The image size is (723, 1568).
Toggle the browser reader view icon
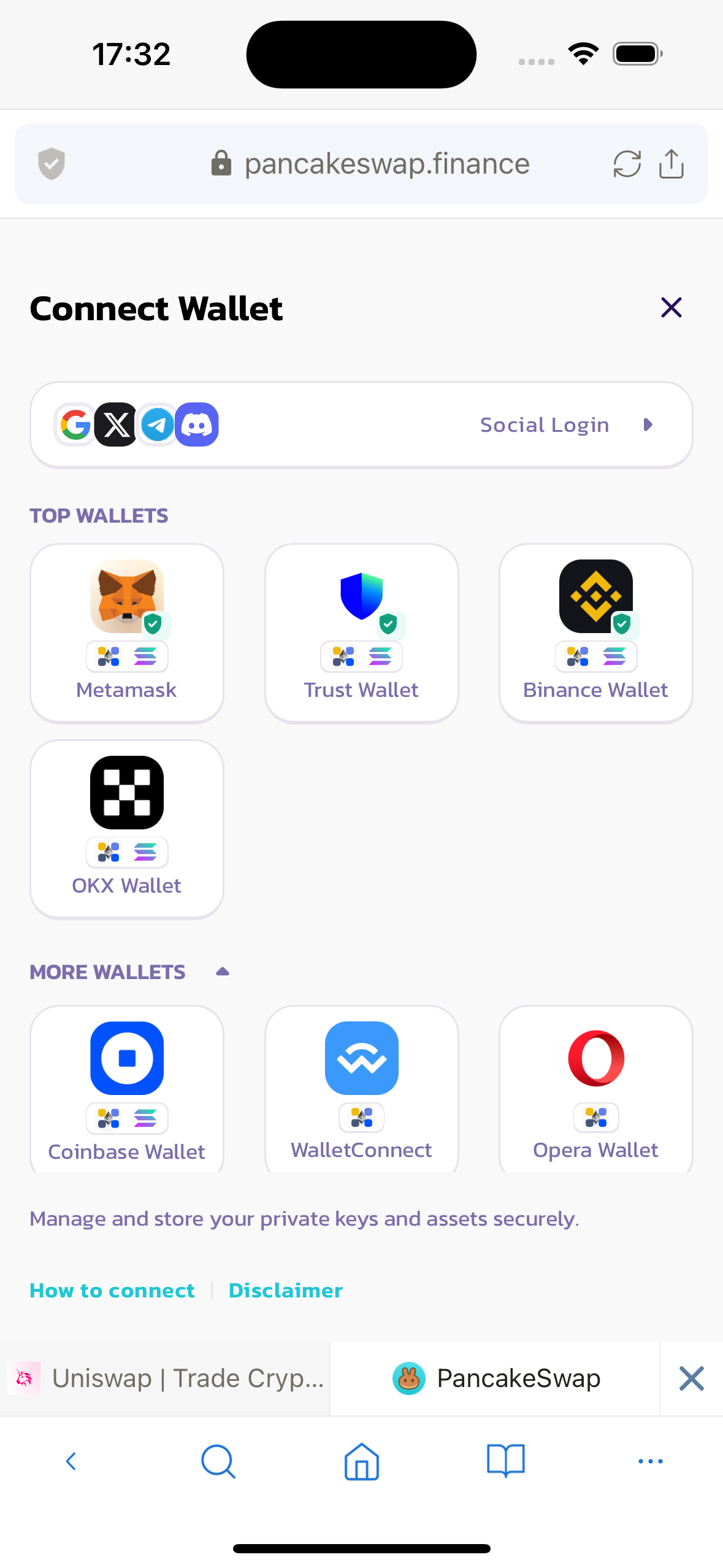[x=505, y=1461]
